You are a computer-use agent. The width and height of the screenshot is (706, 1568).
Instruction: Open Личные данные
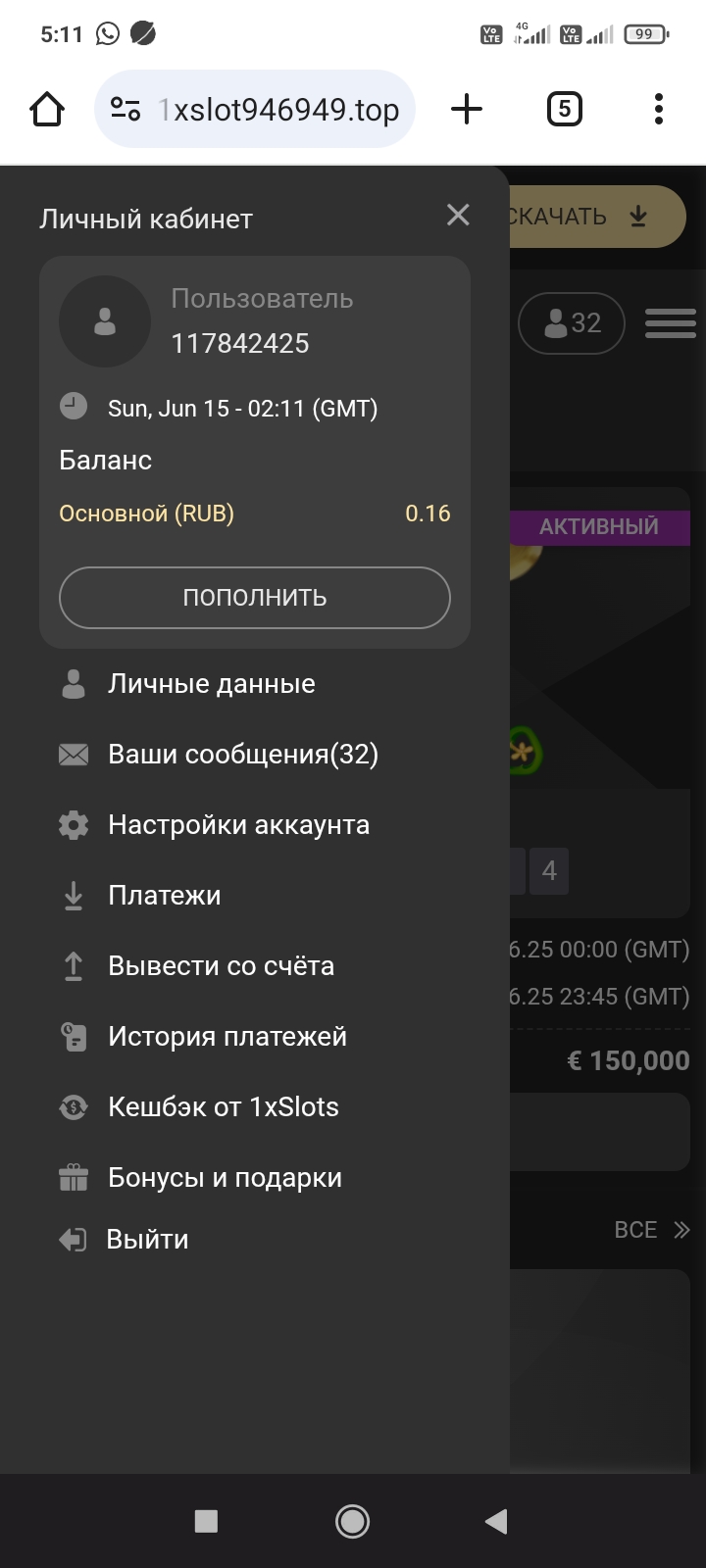pos(211,684)
